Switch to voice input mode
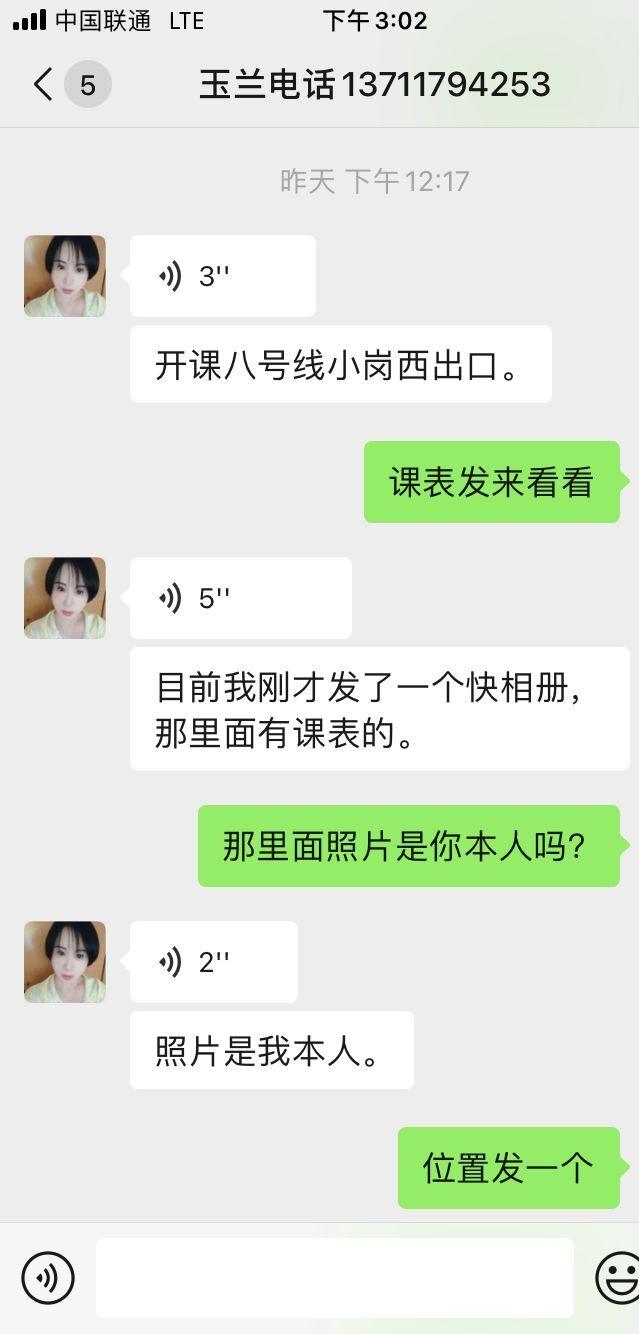Viewport: 639px width, 1334px height. [48, 1277]
